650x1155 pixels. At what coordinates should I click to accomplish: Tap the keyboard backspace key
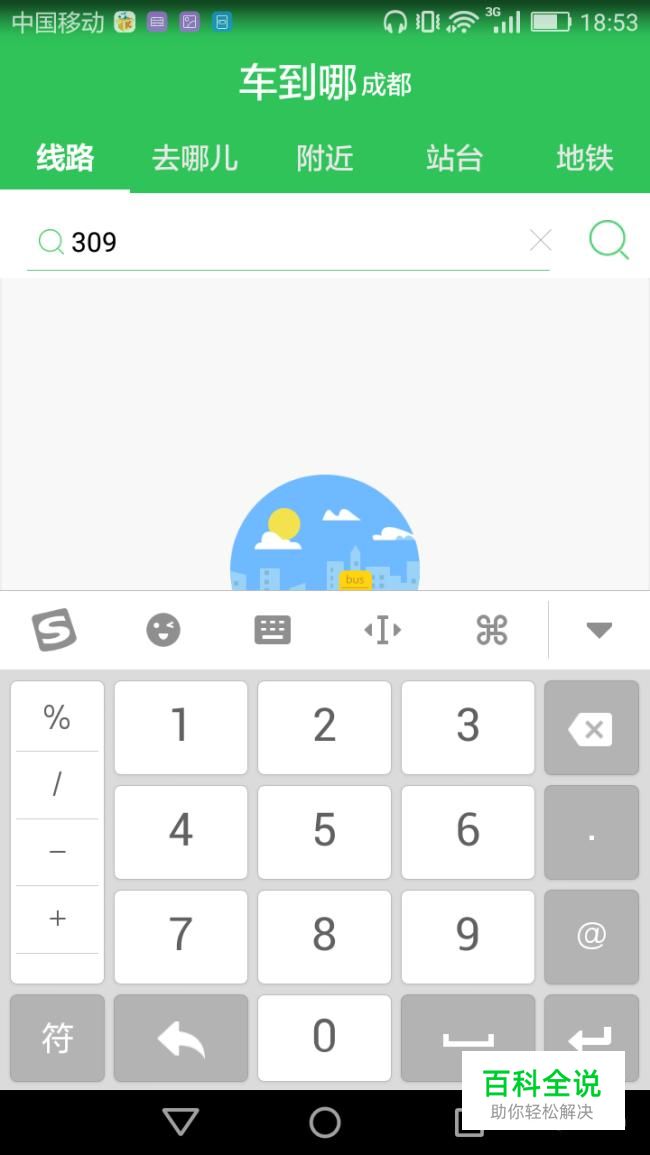point(591,728)
